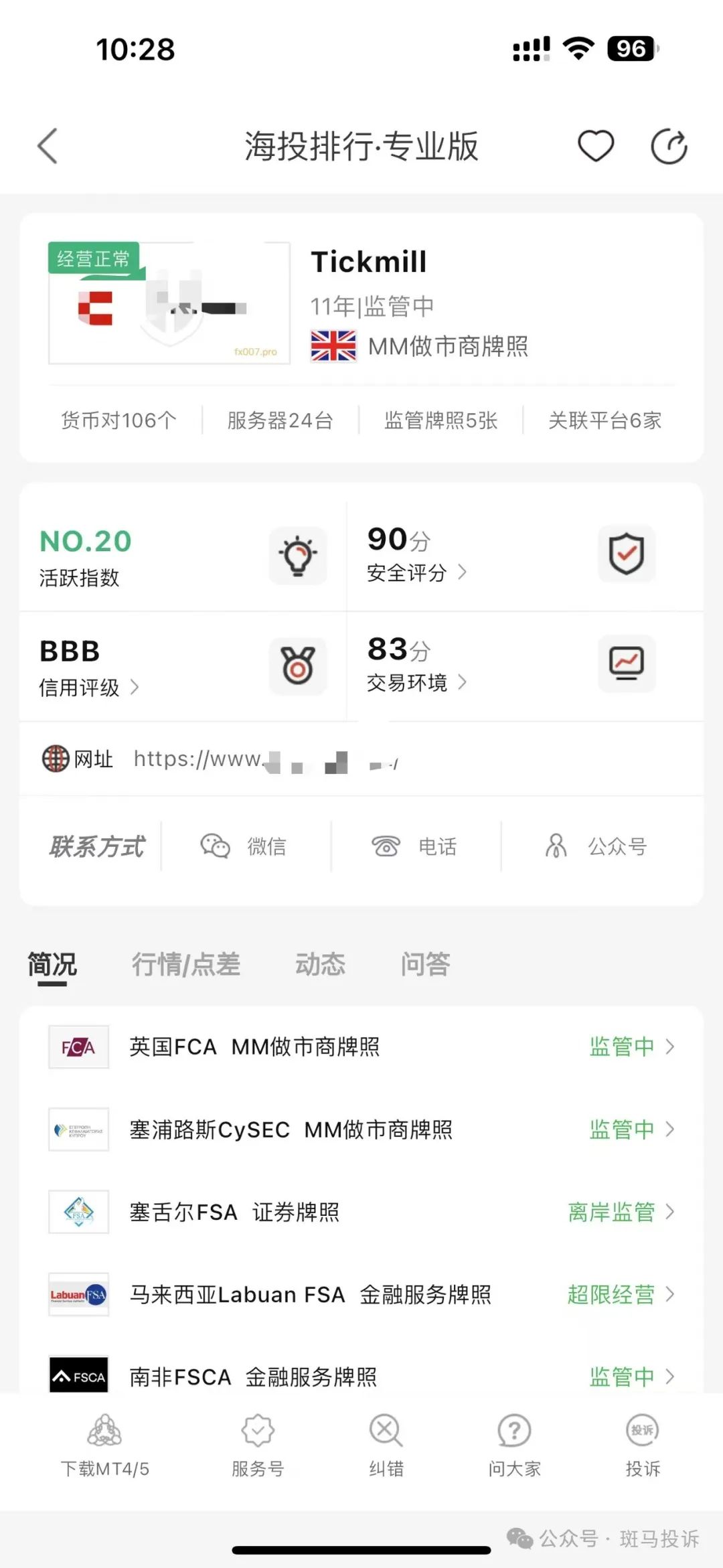This screenshot has height=1568, width=723.
Task: Tap the 电话 contact option
Action: click(x=414, y=846)
